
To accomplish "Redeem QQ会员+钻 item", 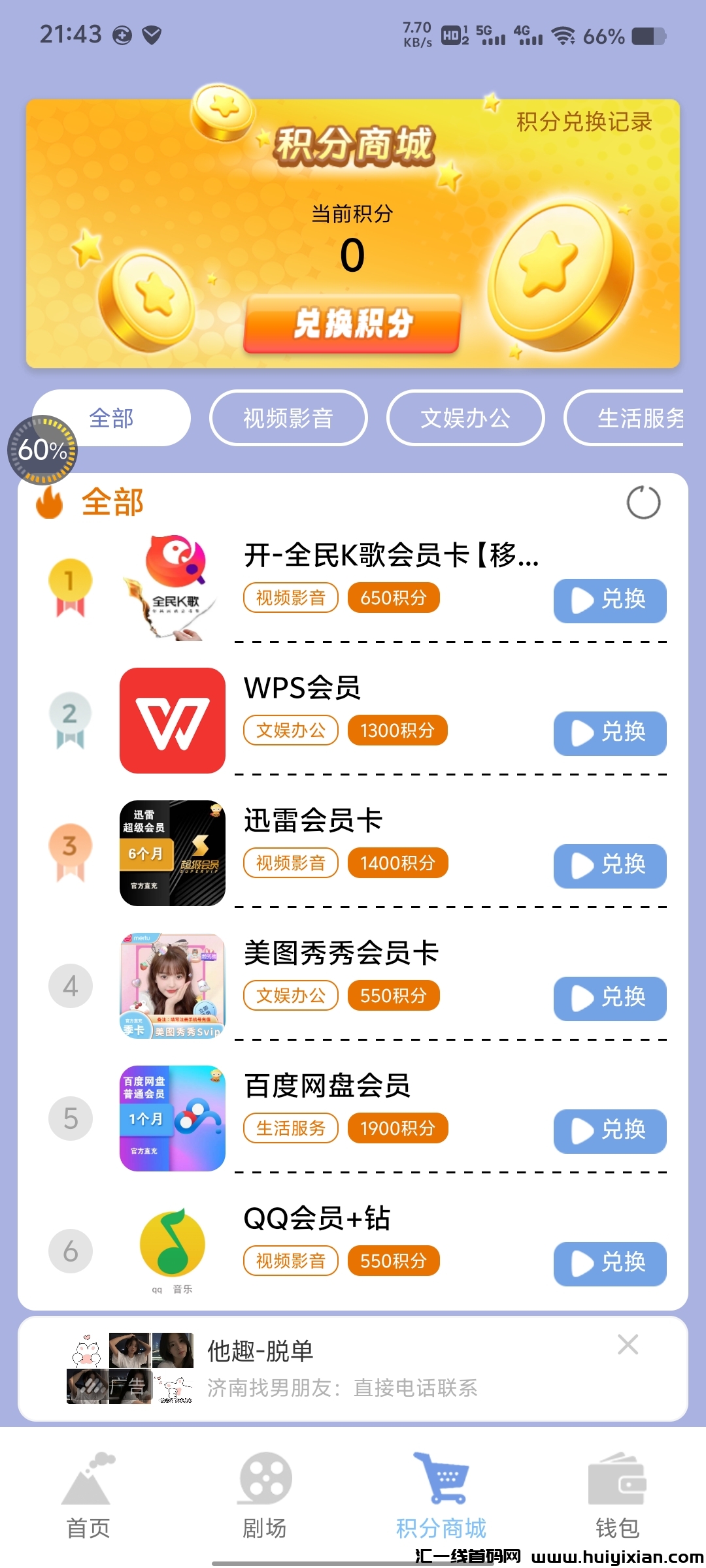I will pyautogui.click(x=609, y=1264).
